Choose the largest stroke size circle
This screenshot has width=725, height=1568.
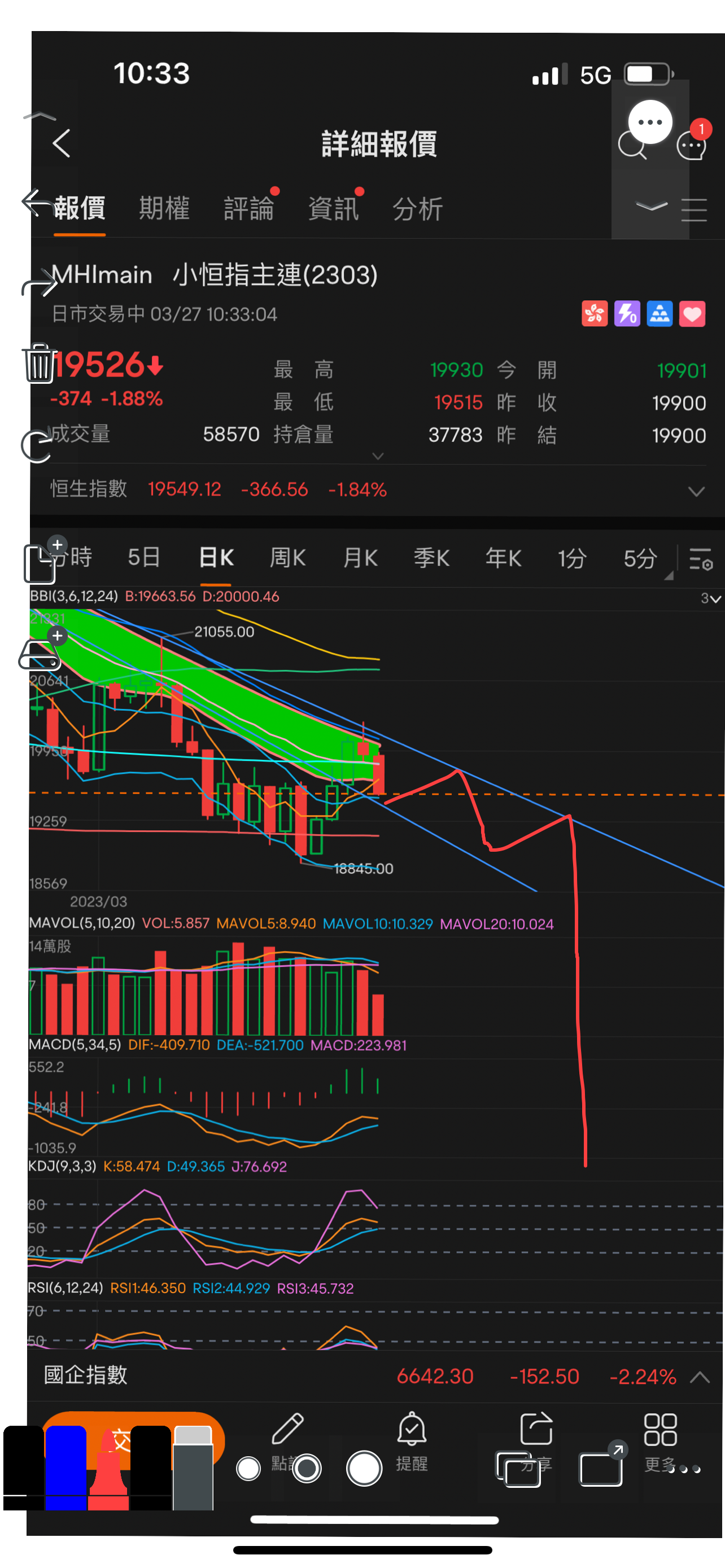pyautogui.click(x=364, y=1468)
